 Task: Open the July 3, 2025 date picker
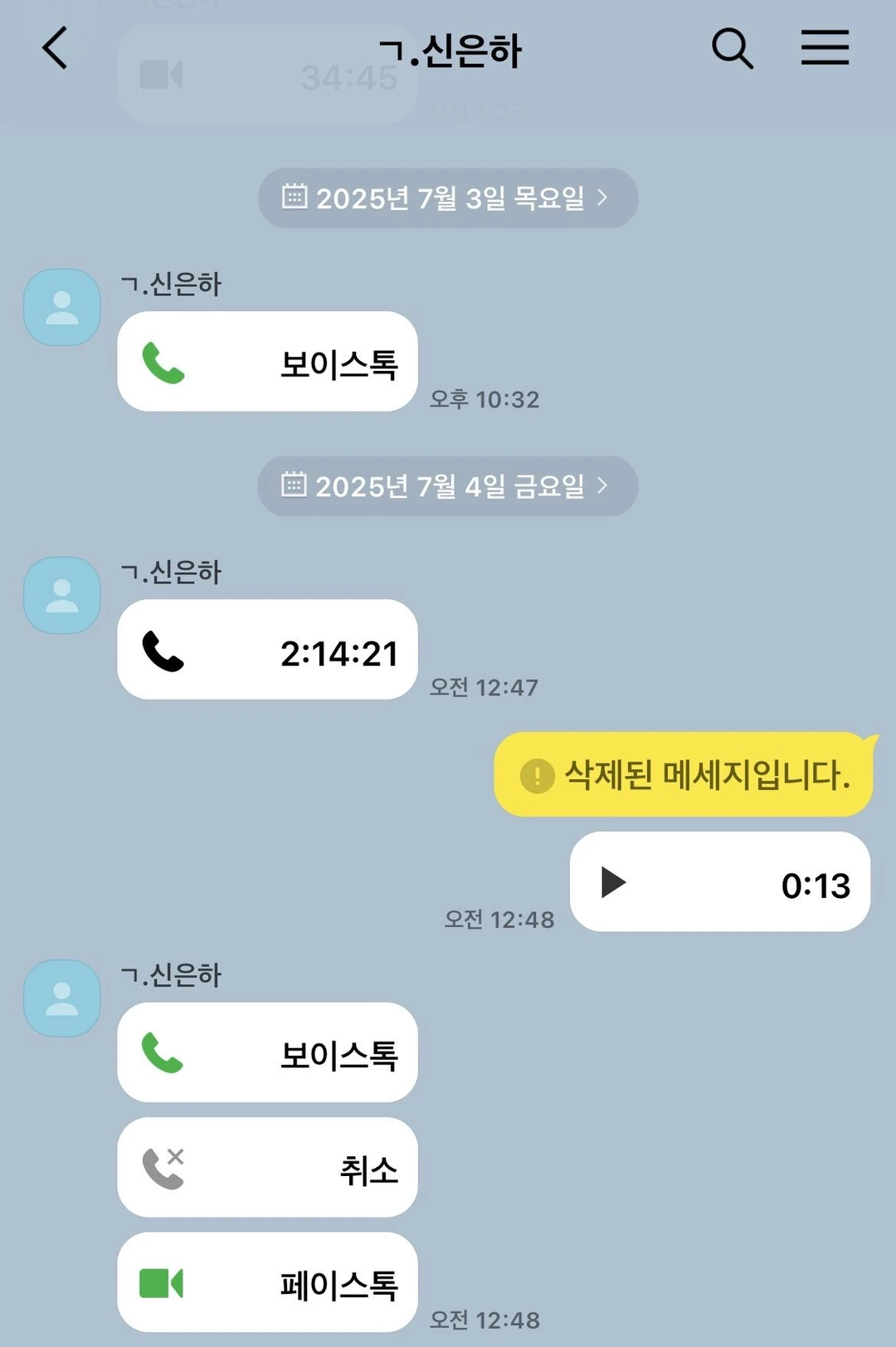447,198
